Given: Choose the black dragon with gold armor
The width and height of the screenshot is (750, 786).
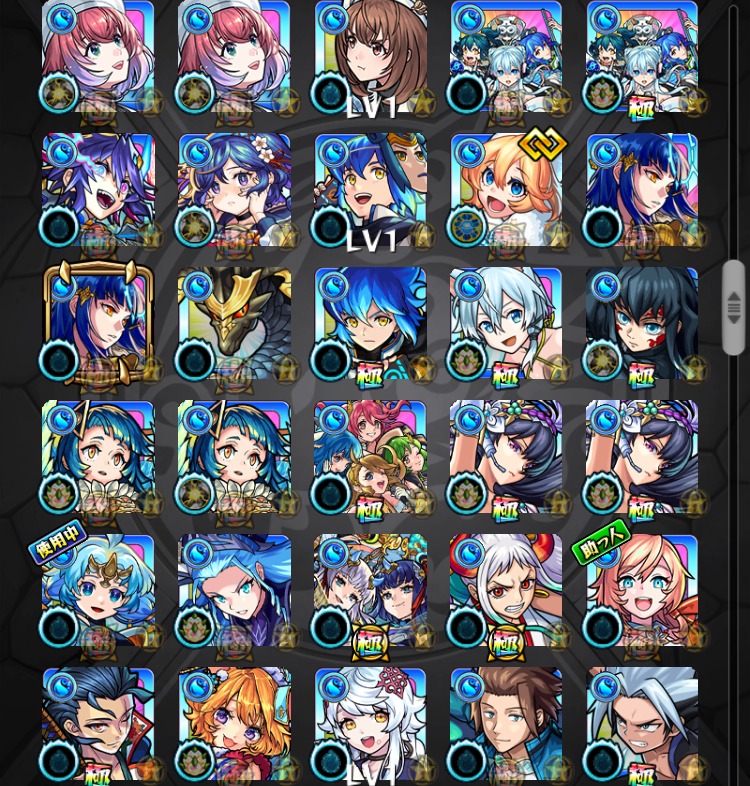Looking at the screenshot, I should [x=234, y=323].
